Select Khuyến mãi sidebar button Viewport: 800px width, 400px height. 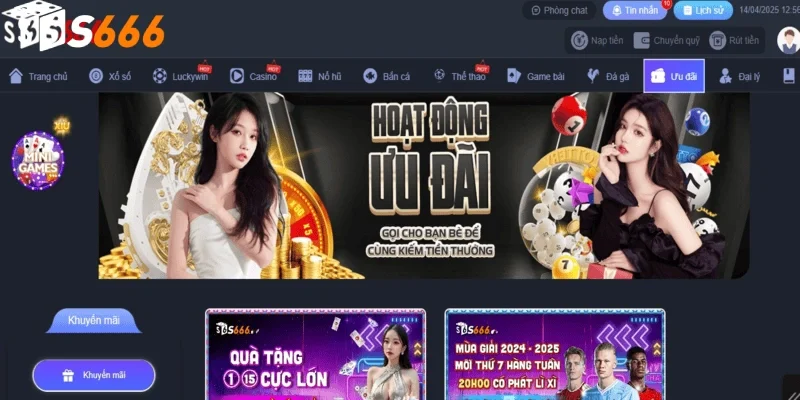point(94,375)
